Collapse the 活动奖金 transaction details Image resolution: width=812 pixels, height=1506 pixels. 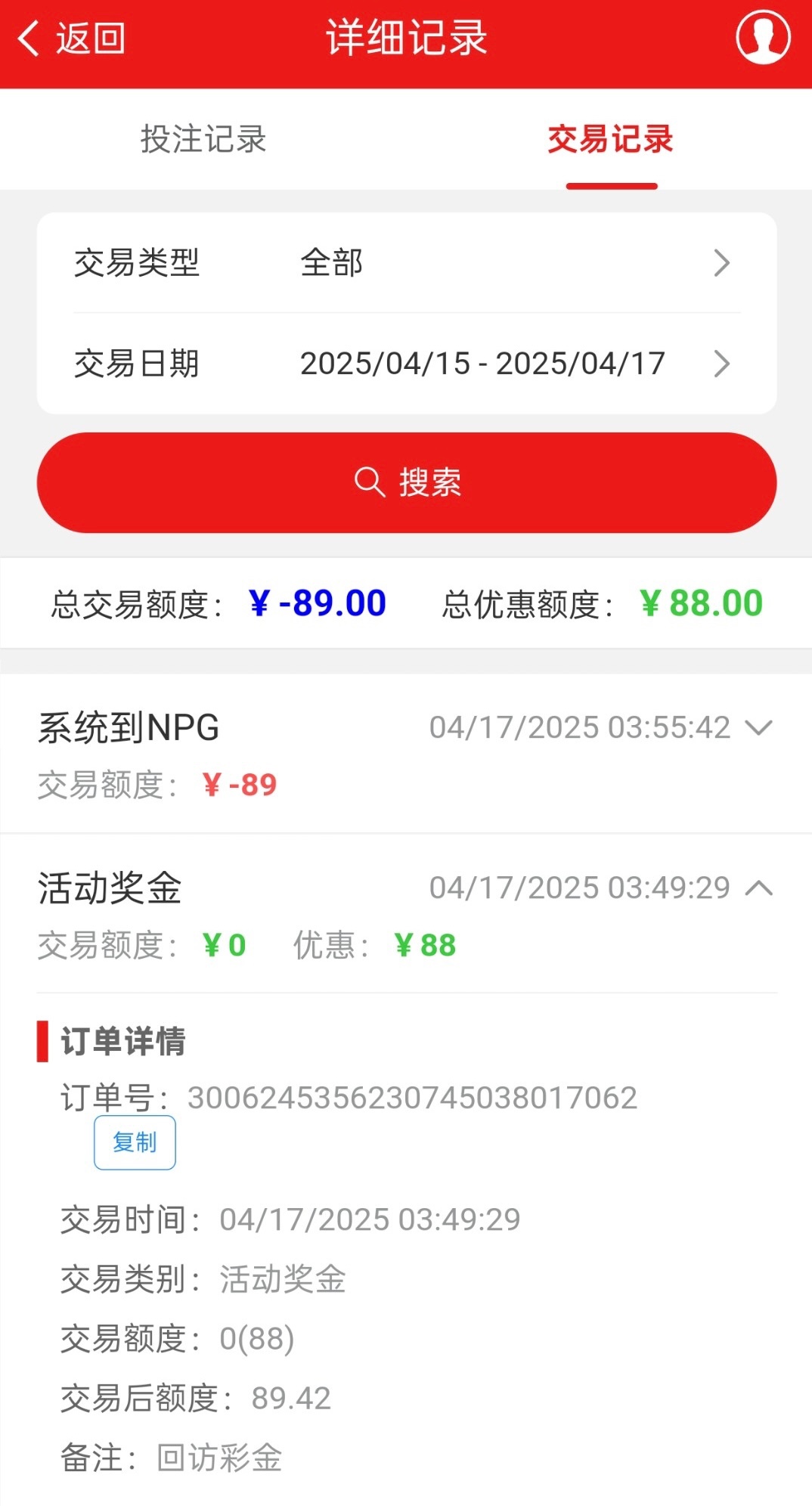pos(758,888)
